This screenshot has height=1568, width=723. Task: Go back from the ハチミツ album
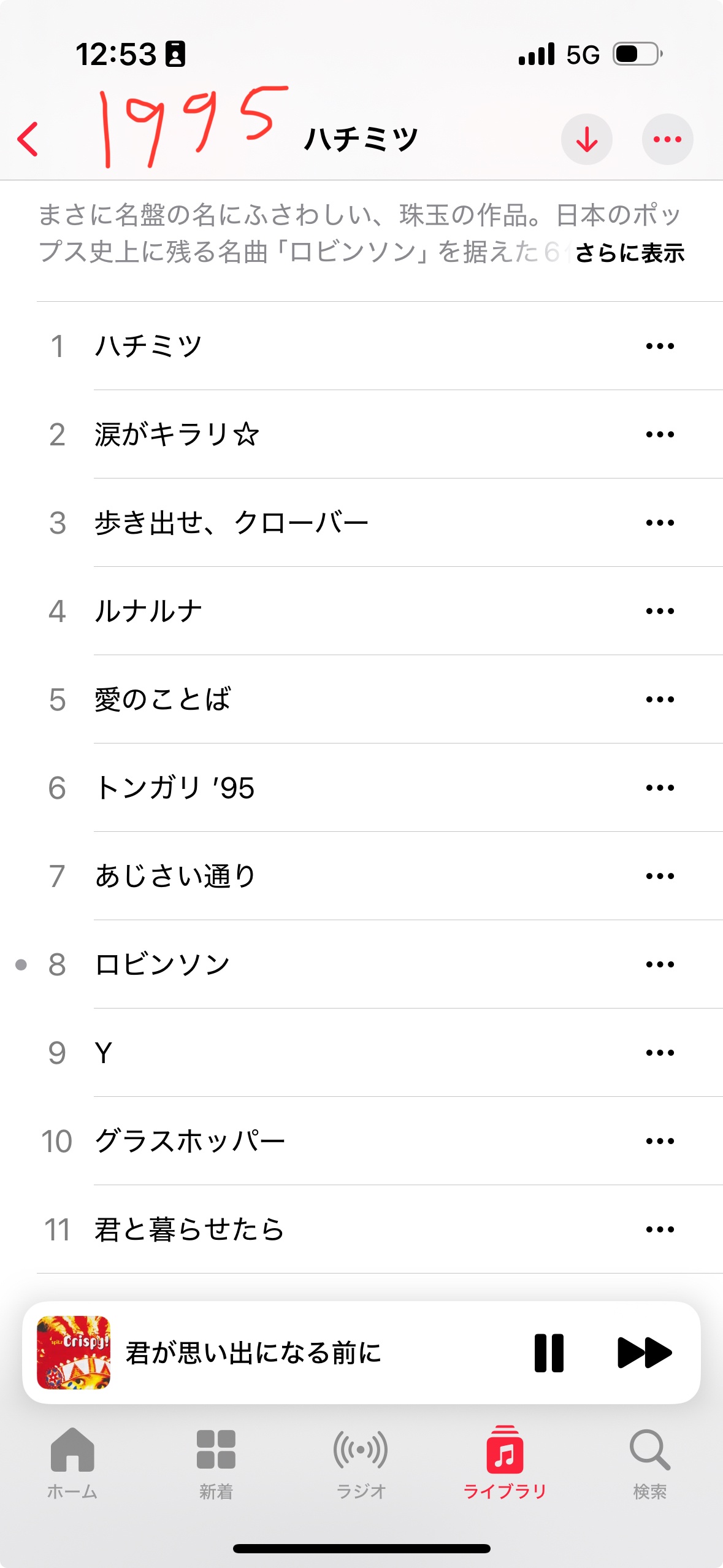[28, 139]
